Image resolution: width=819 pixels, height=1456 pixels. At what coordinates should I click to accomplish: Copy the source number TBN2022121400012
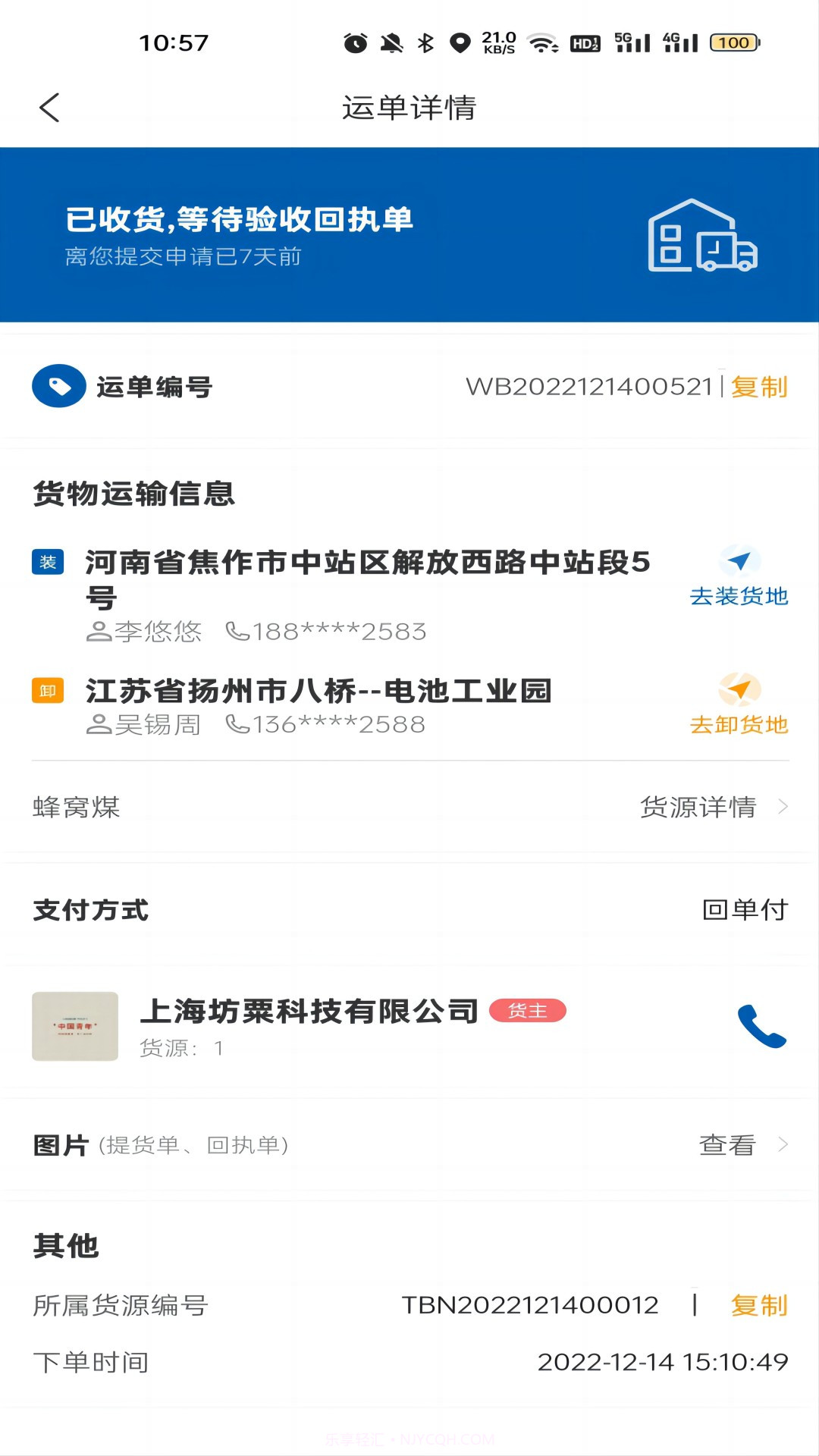(x=758, y=1304)
